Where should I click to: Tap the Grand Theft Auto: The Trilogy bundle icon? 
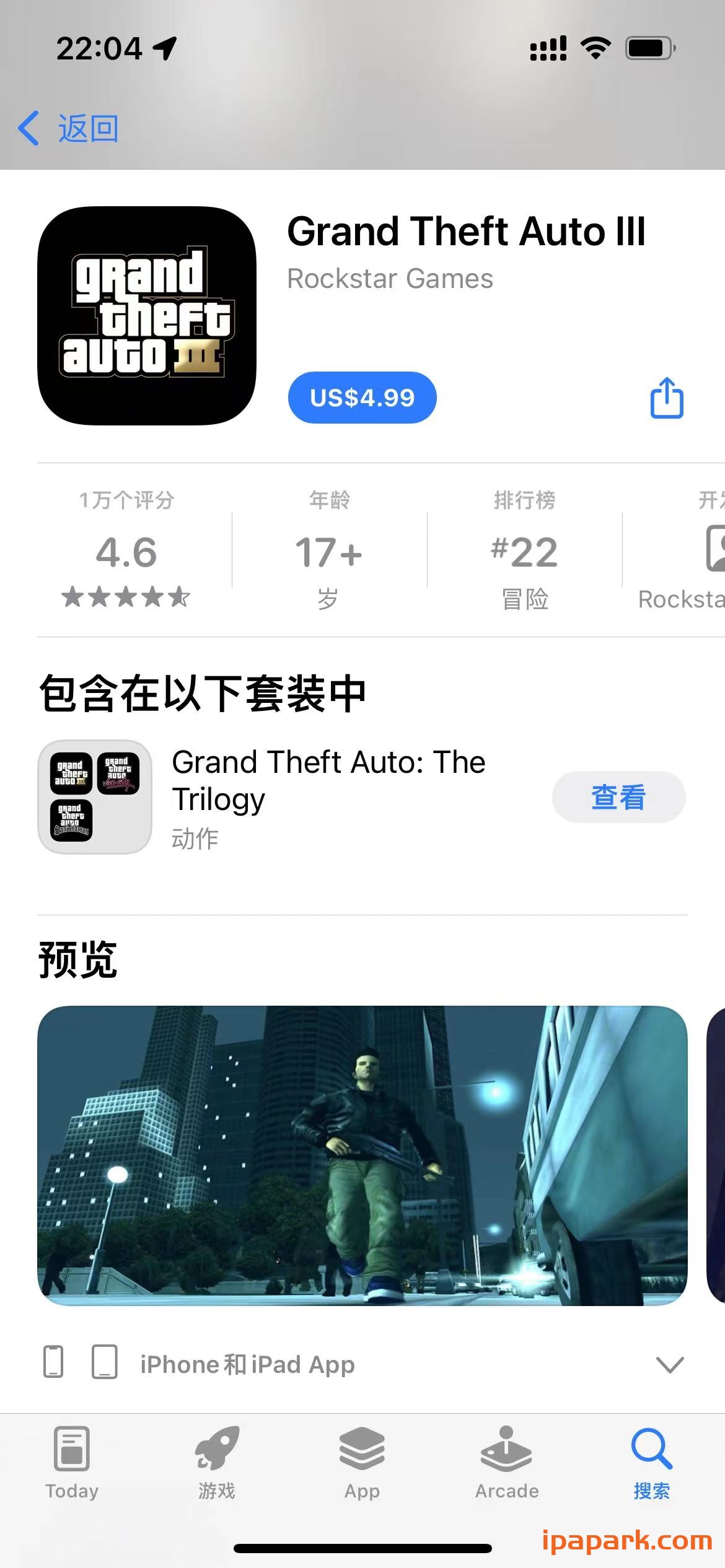click(94, 798)
